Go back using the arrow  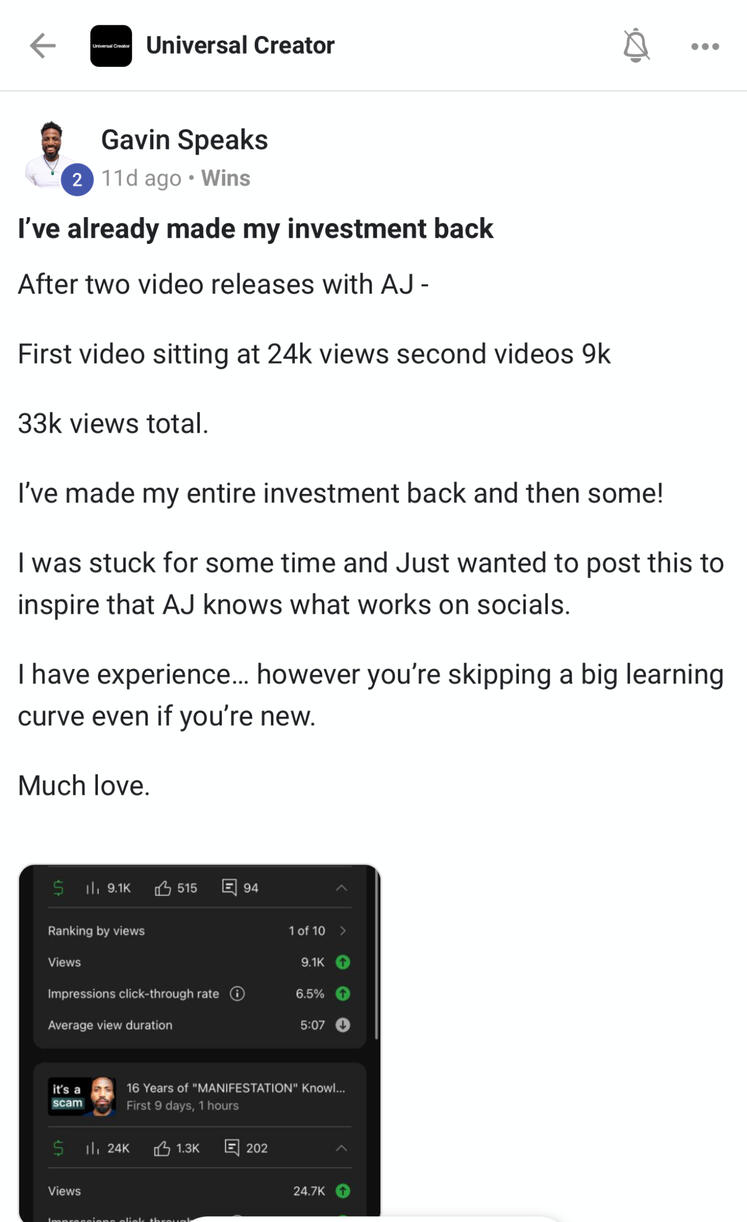click(x=42, y=45)
